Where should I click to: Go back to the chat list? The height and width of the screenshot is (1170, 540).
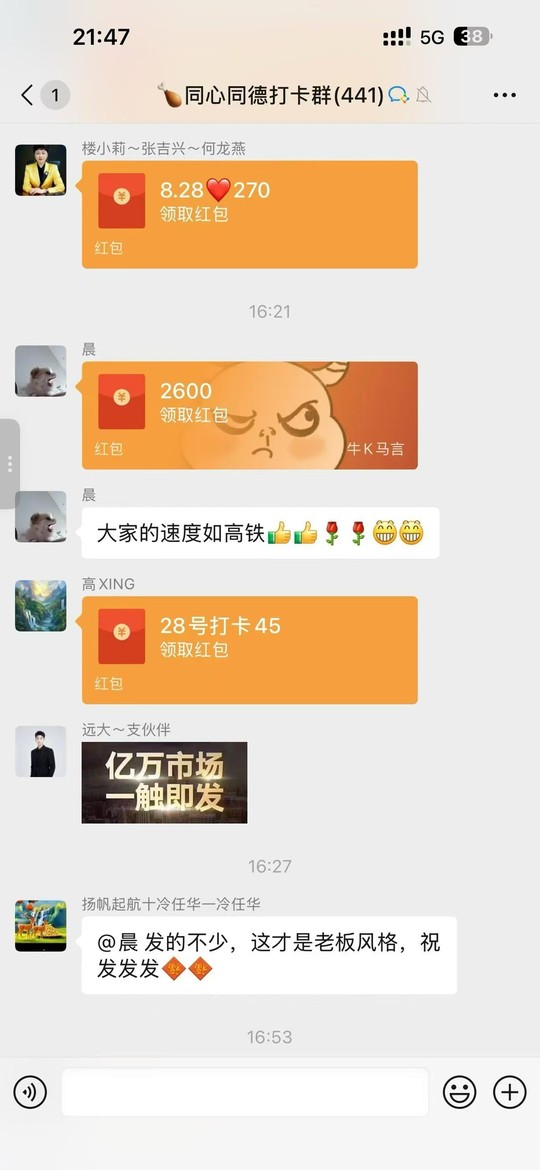28,95
